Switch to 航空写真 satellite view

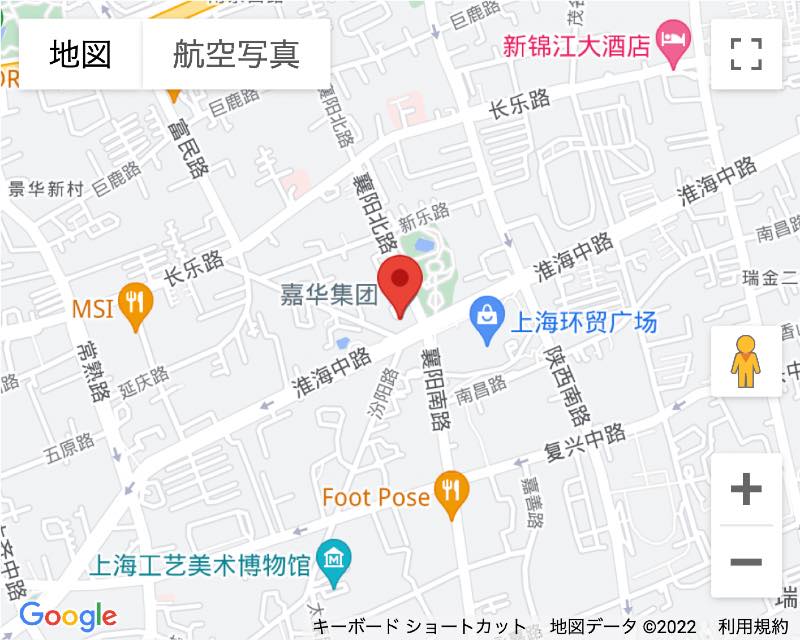click(x=236, y=54)
